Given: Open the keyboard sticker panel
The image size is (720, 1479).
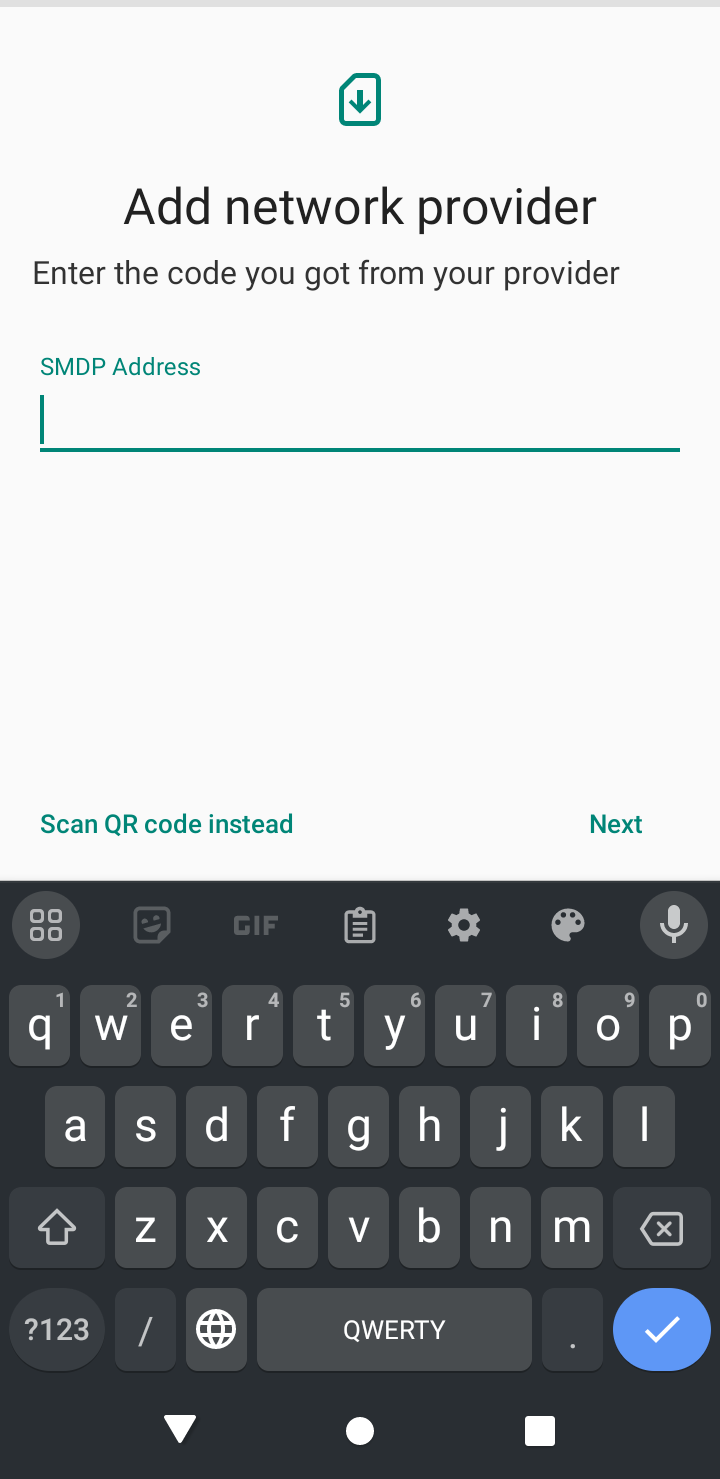Looking at the screenshot, I should click(152, 925).
